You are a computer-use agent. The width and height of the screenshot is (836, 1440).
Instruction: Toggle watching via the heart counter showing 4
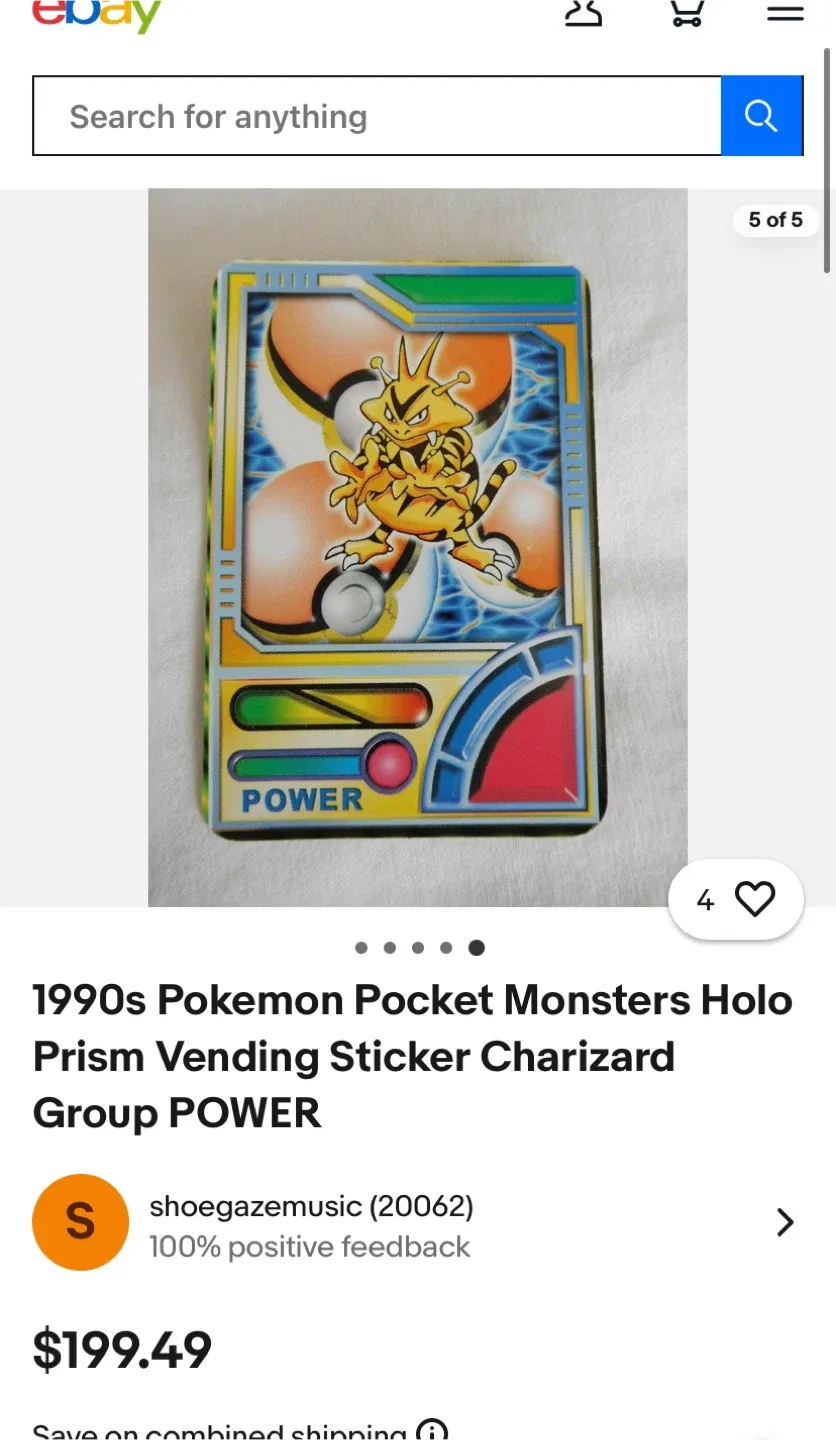pyautogui.click(x=706, y=899)
